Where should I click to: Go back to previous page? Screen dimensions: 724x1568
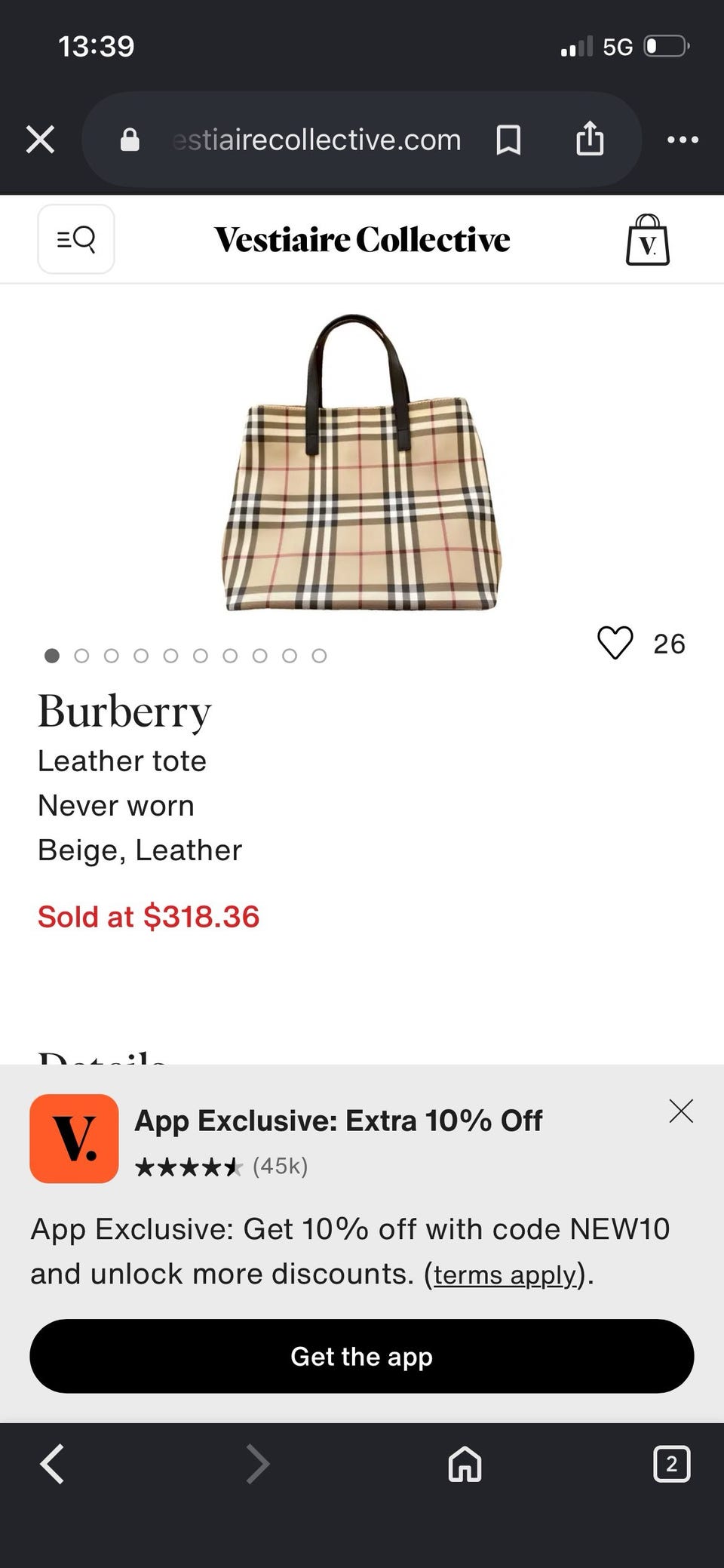pyautogui.click(x=52, y=1464)
